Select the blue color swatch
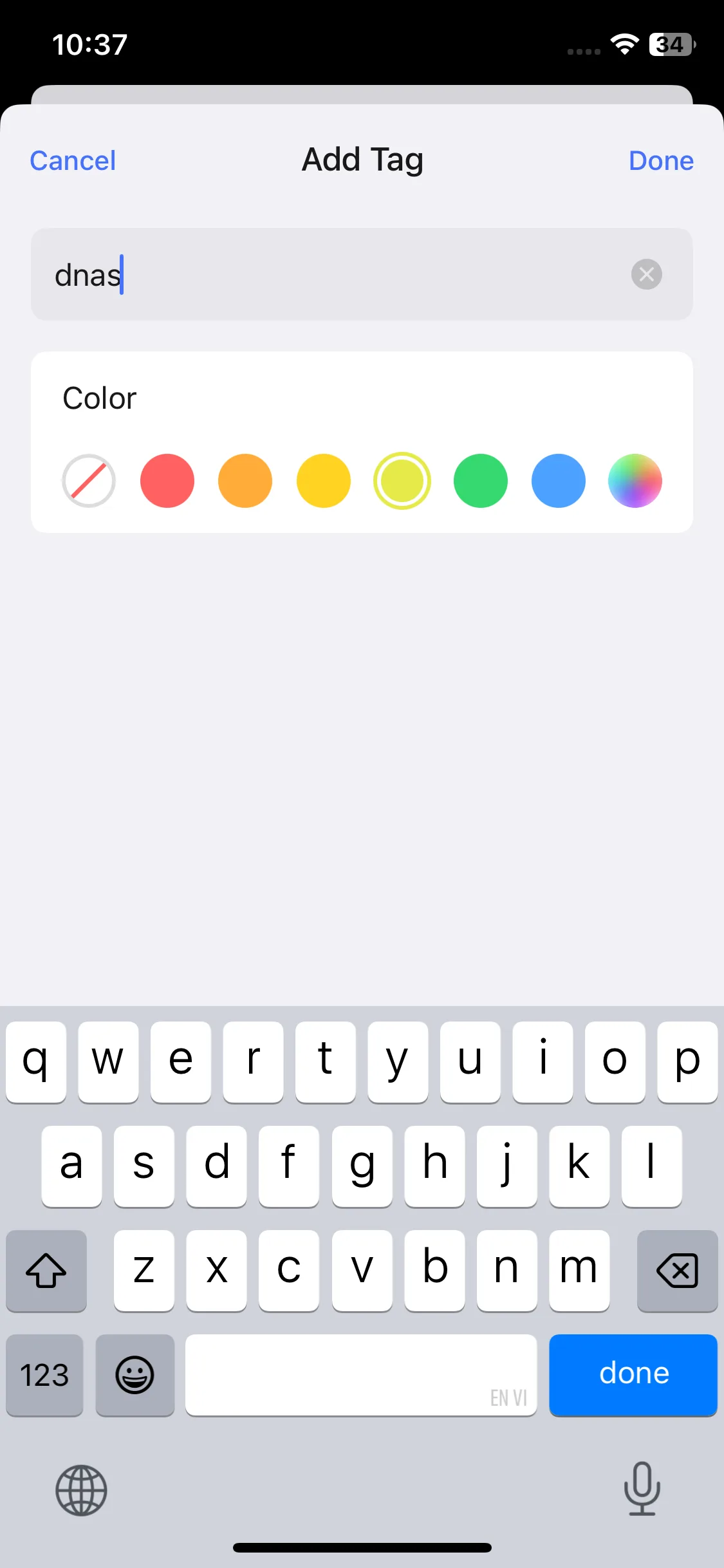The width and height of the screenshot is (724, 1568). (x=559, y=481)
